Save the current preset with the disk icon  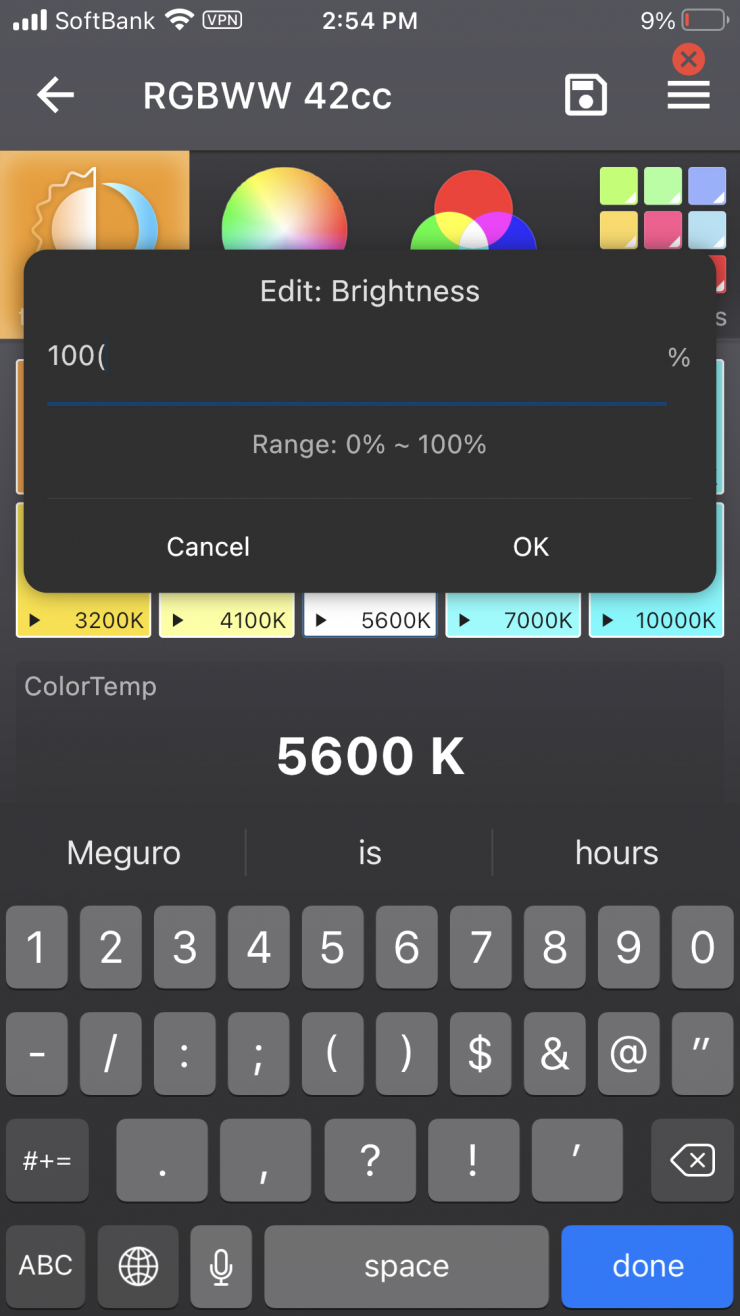(585, 96)
